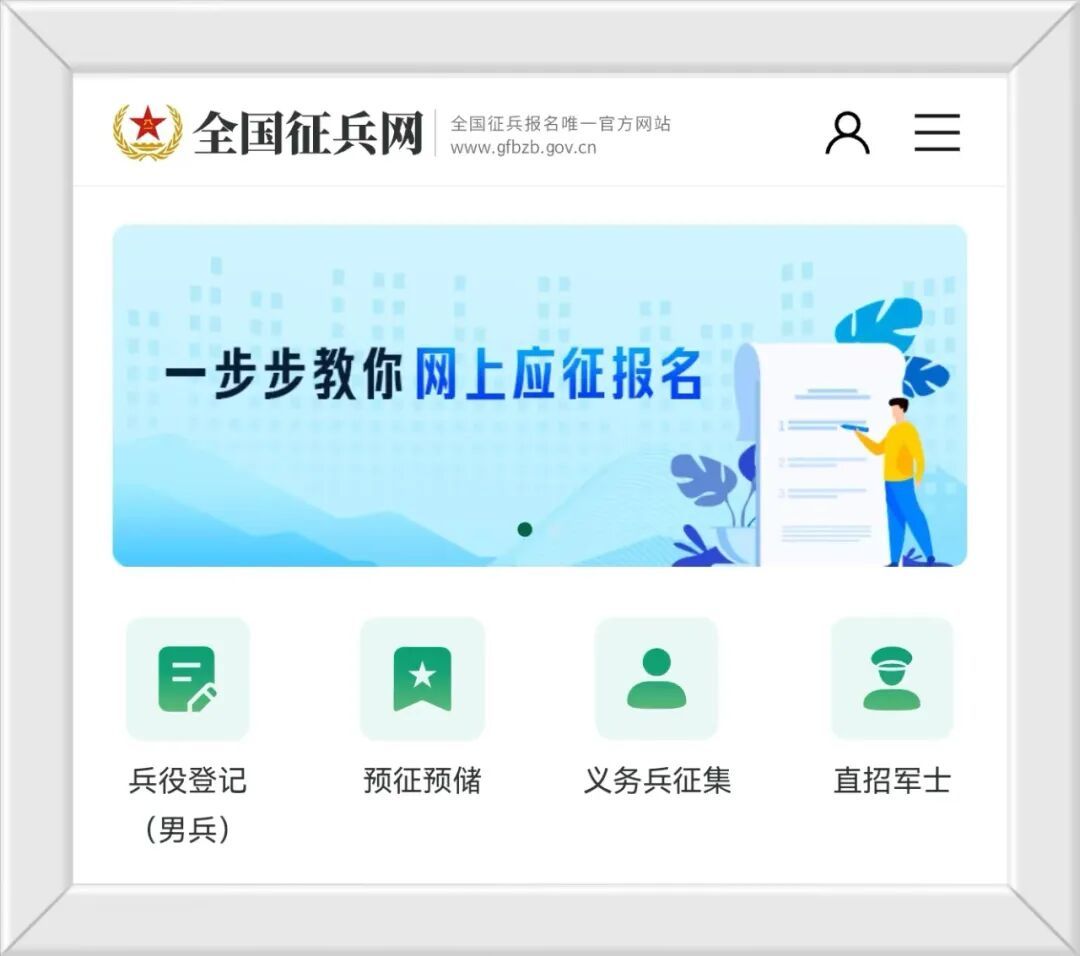Viewport: 1080px width, 956px height.
Task: Select 兵役登记 (男兵)
Action: 187,679
